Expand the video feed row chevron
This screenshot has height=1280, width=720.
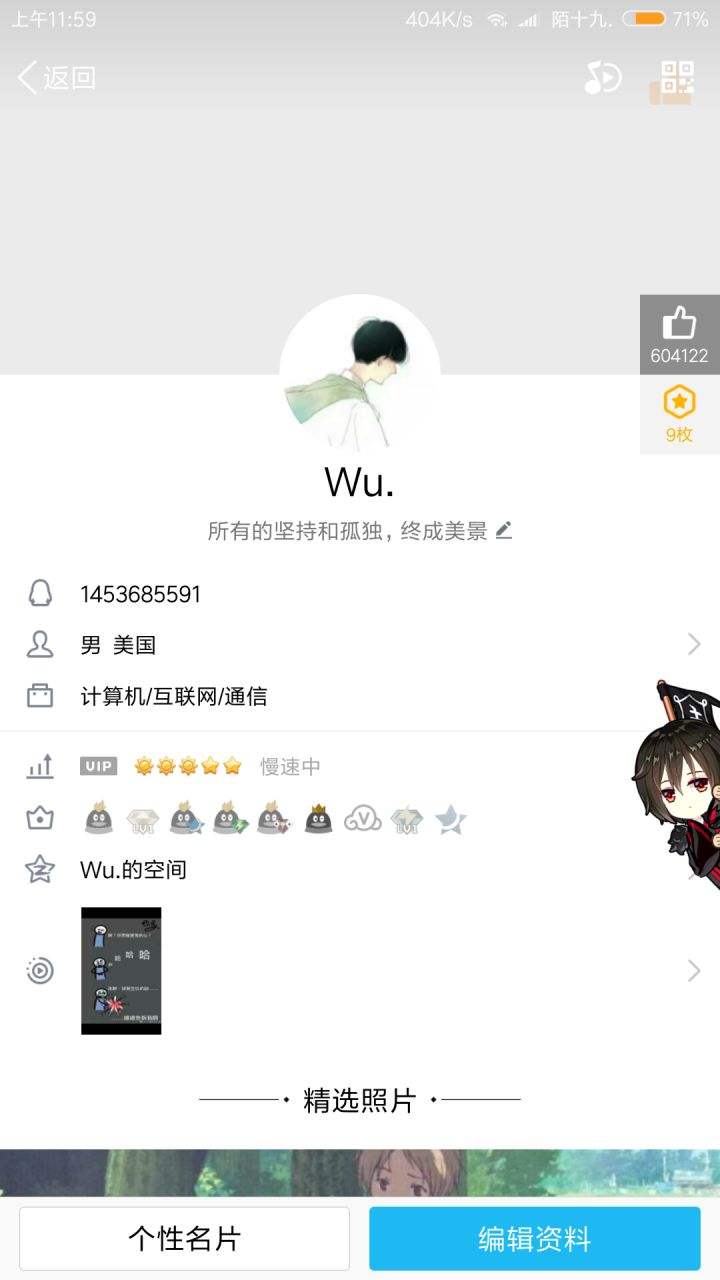[692, 970]
